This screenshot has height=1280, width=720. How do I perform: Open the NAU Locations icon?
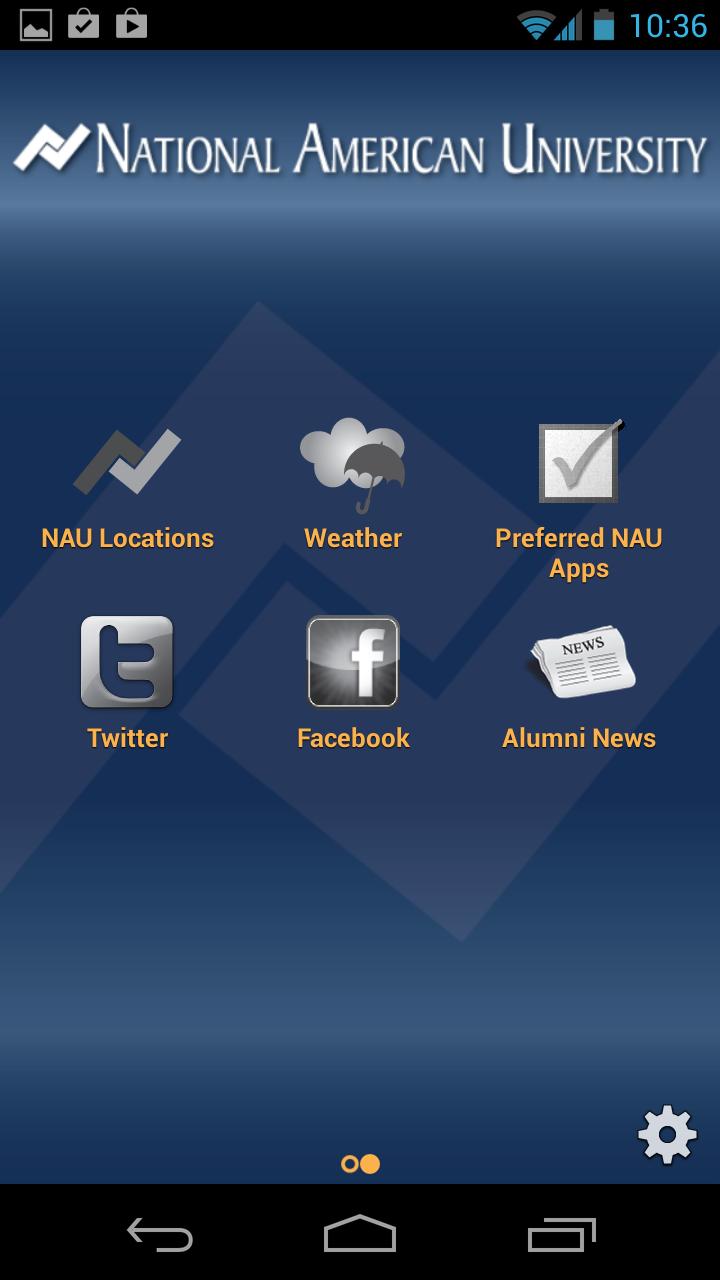pyautogui.click(x=127, y=461)
